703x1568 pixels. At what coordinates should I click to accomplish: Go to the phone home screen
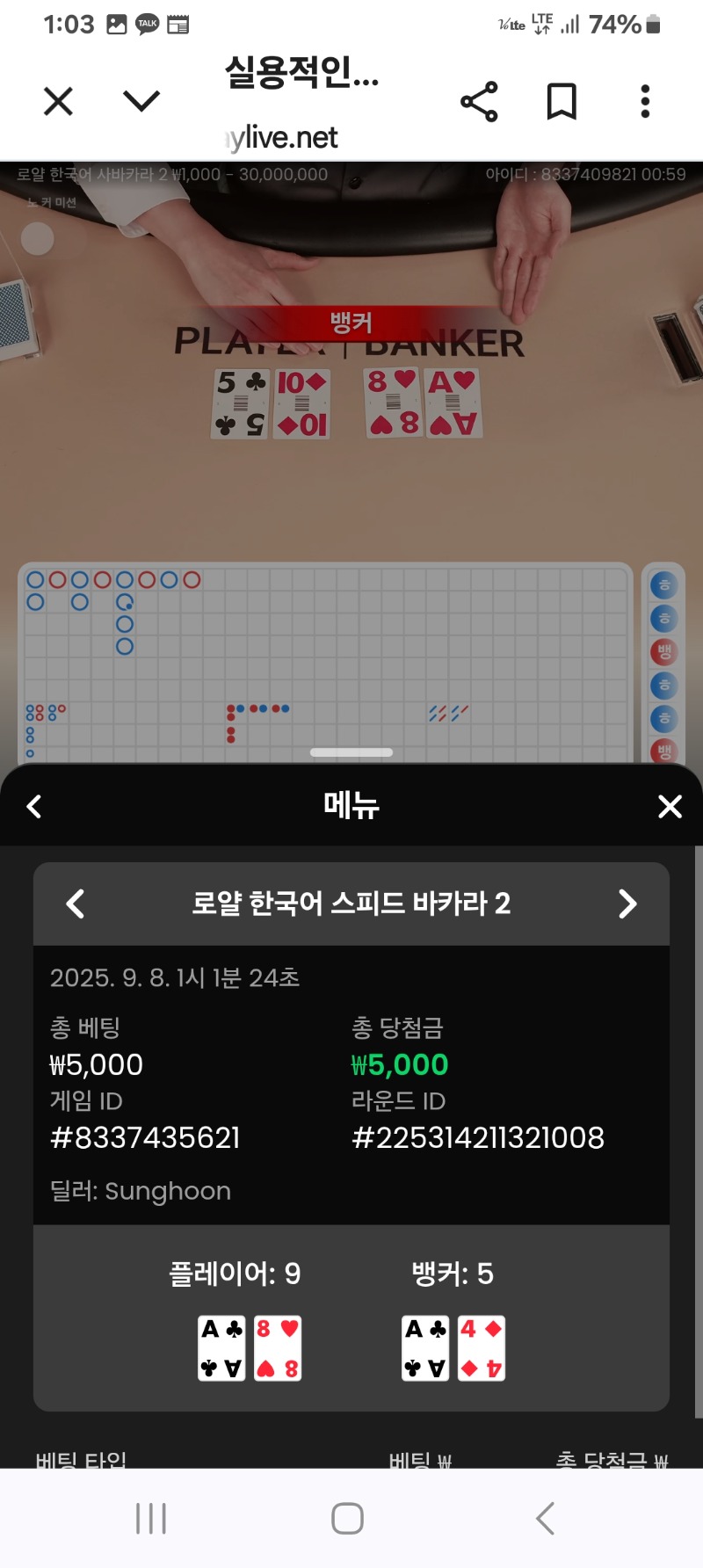point(348,1518)
